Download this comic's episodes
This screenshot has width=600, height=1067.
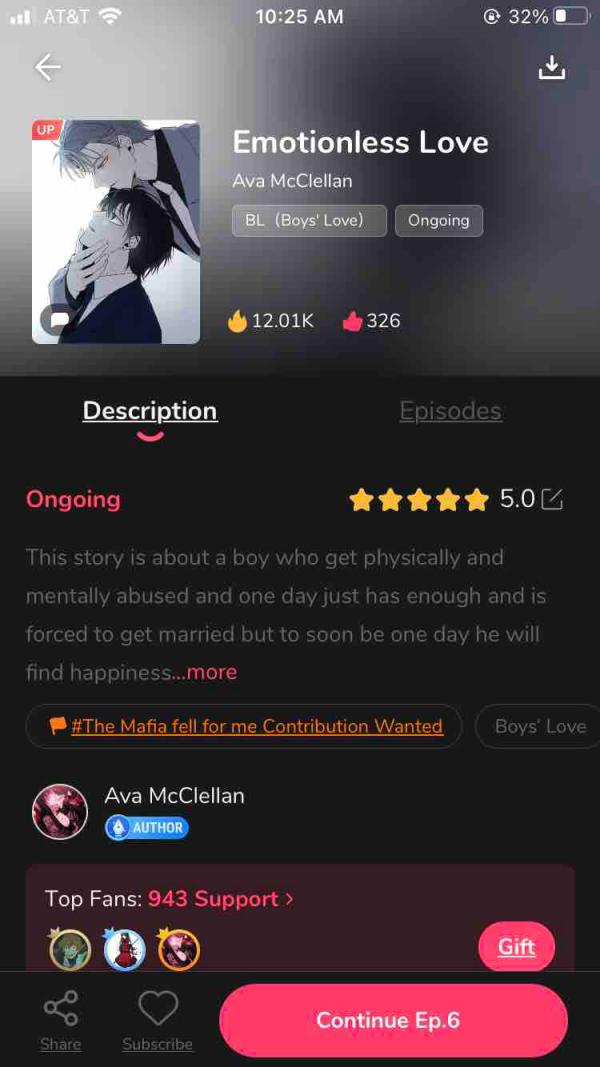pos(552,67)
